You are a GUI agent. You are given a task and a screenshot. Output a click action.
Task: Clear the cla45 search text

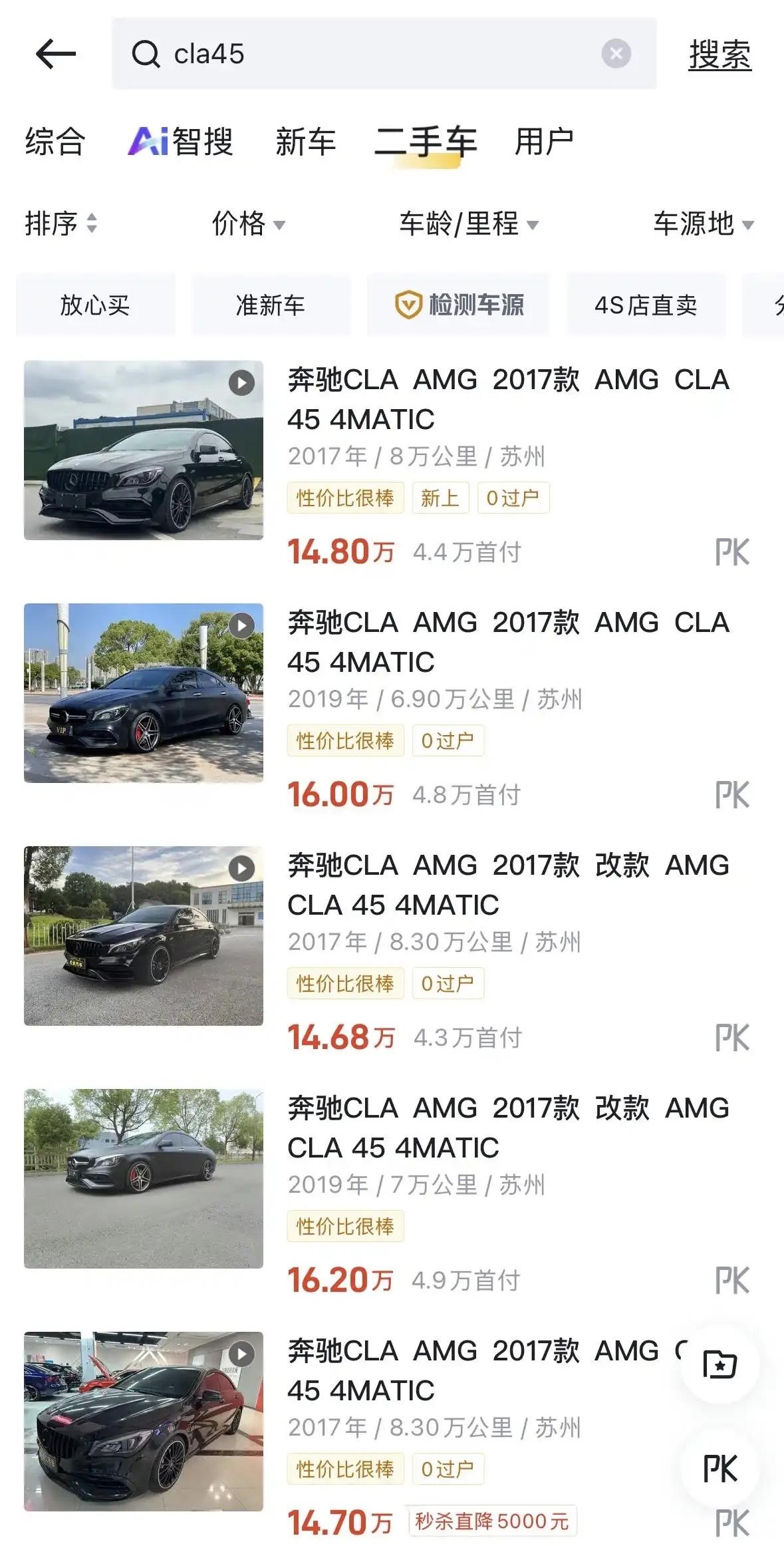(x=616, y=54)
